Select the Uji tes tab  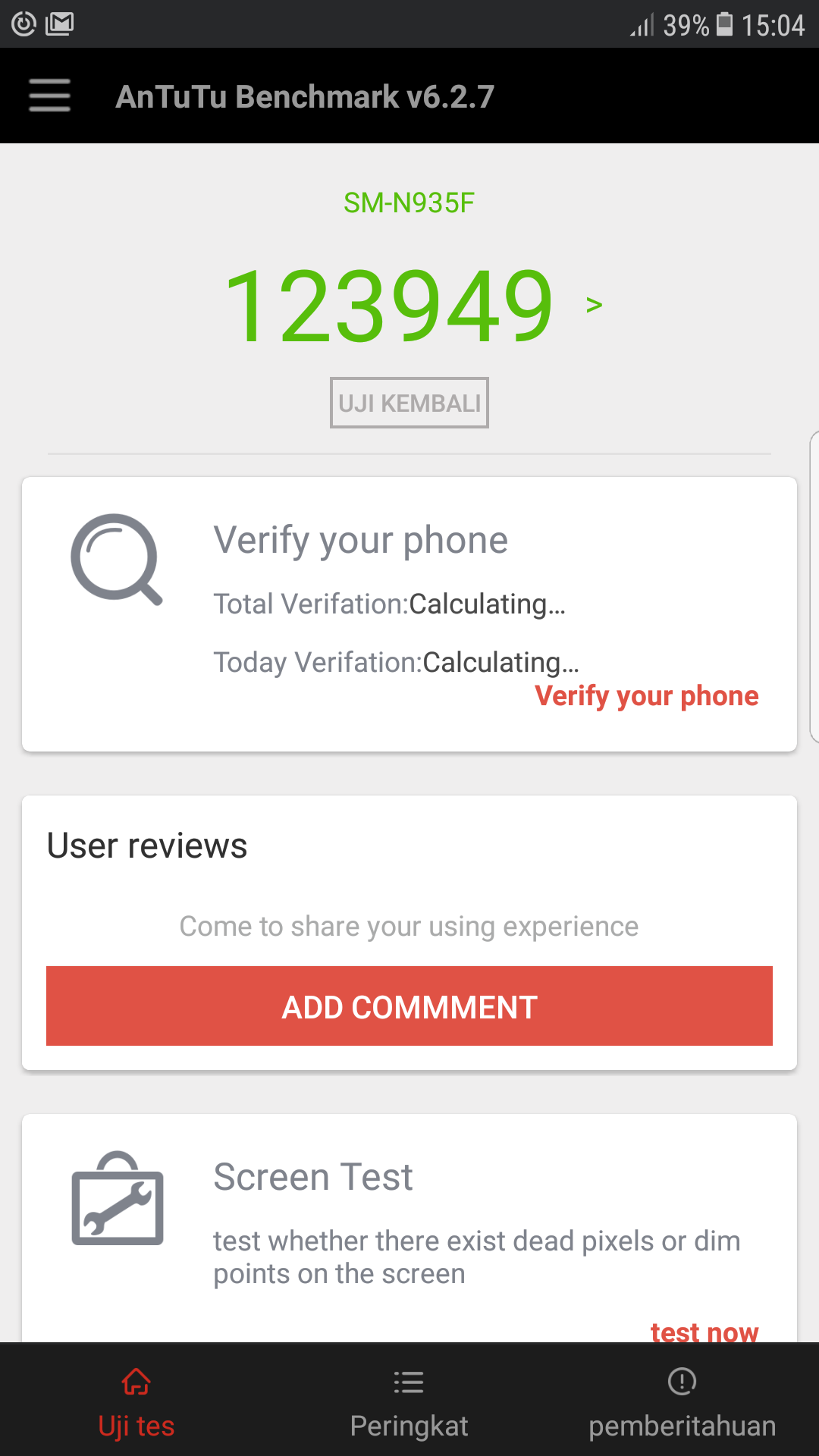[136, 1403]
